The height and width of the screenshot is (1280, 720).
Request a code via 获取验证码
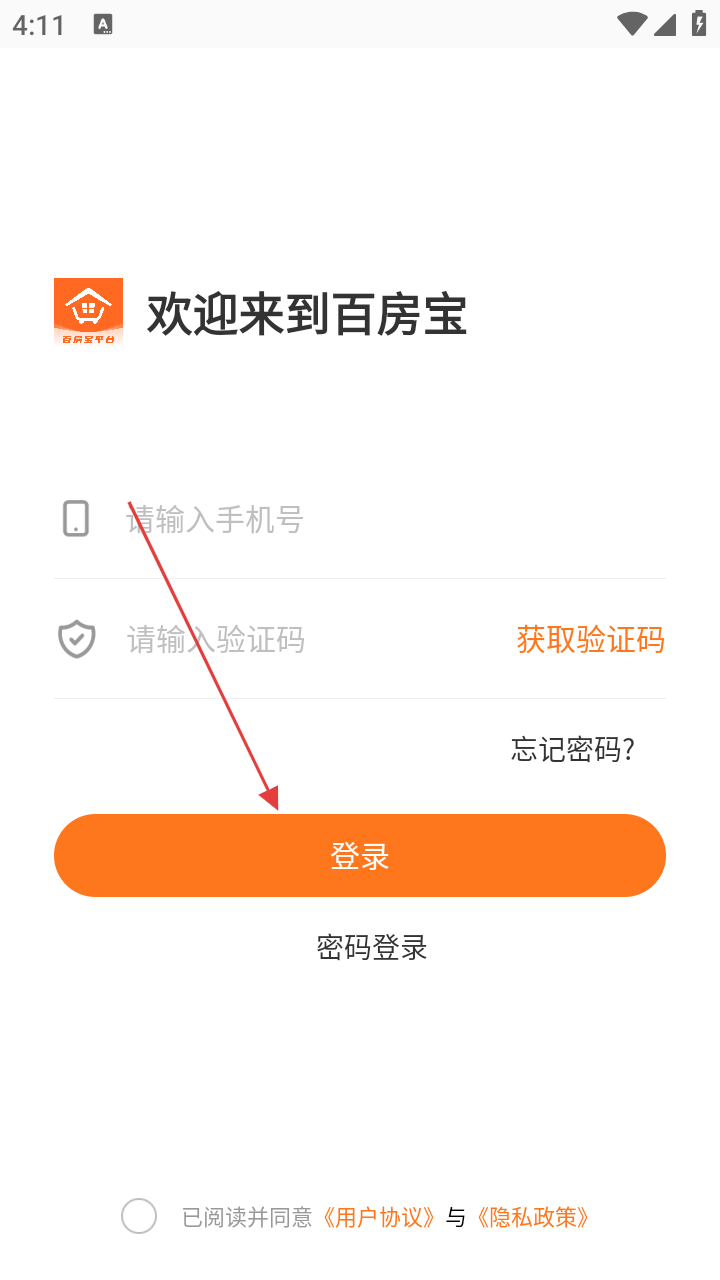pos(590,640)
